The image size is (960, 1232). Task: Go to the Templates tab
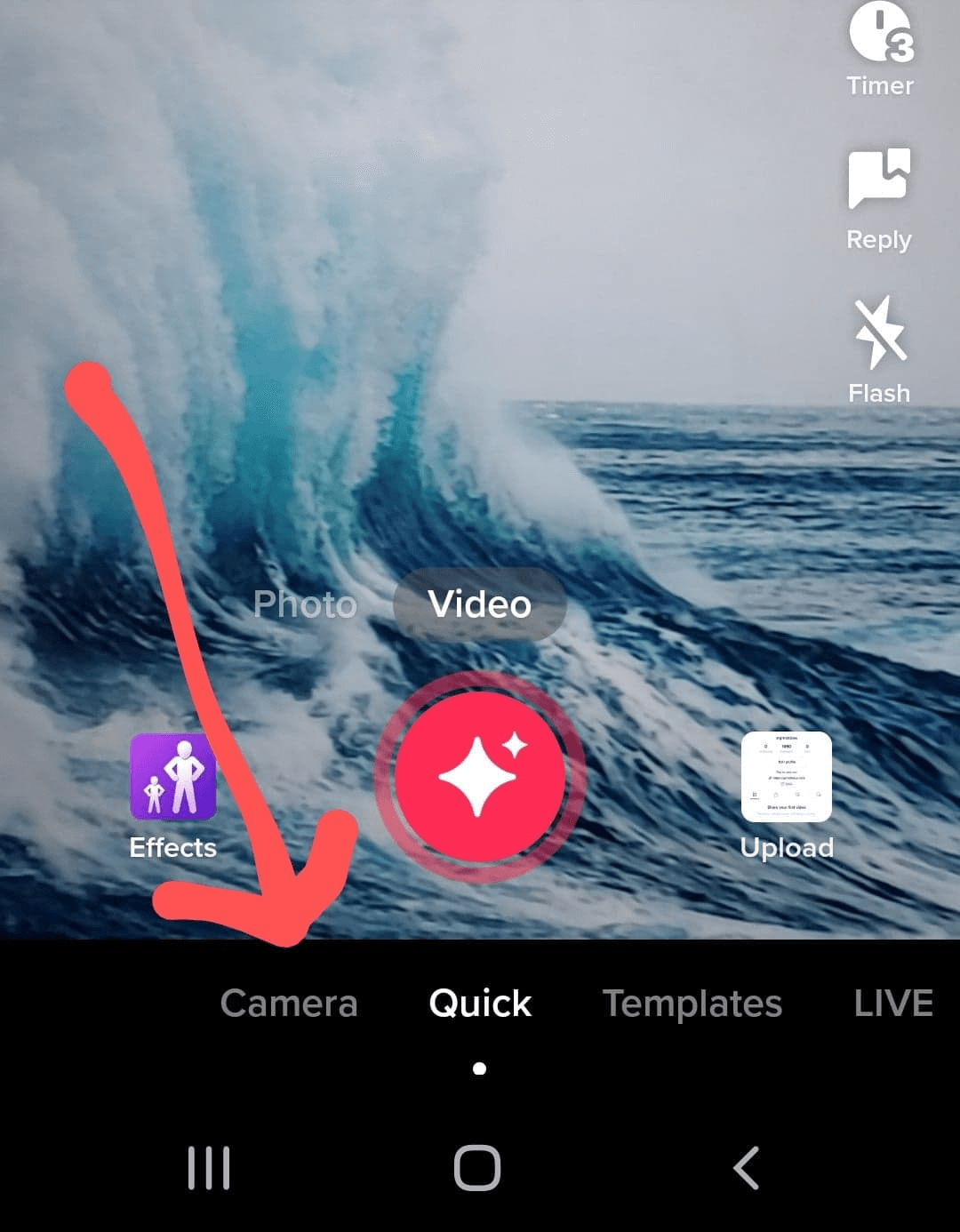point(692,1004)
